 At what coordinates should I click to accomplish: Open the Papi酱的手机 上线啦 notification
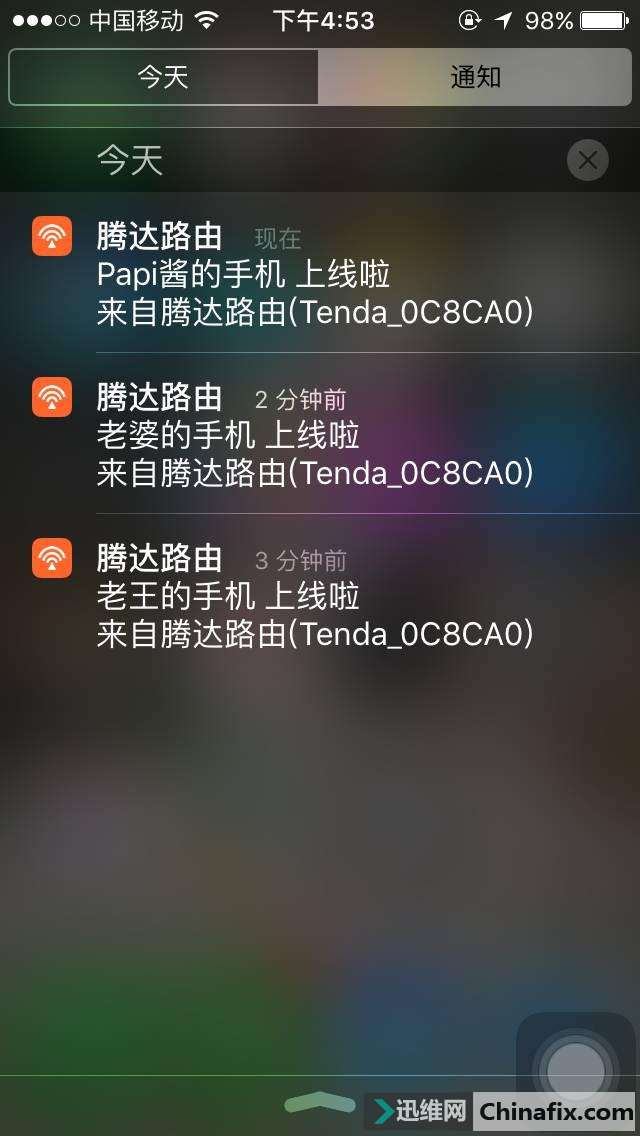click(314, 275)
